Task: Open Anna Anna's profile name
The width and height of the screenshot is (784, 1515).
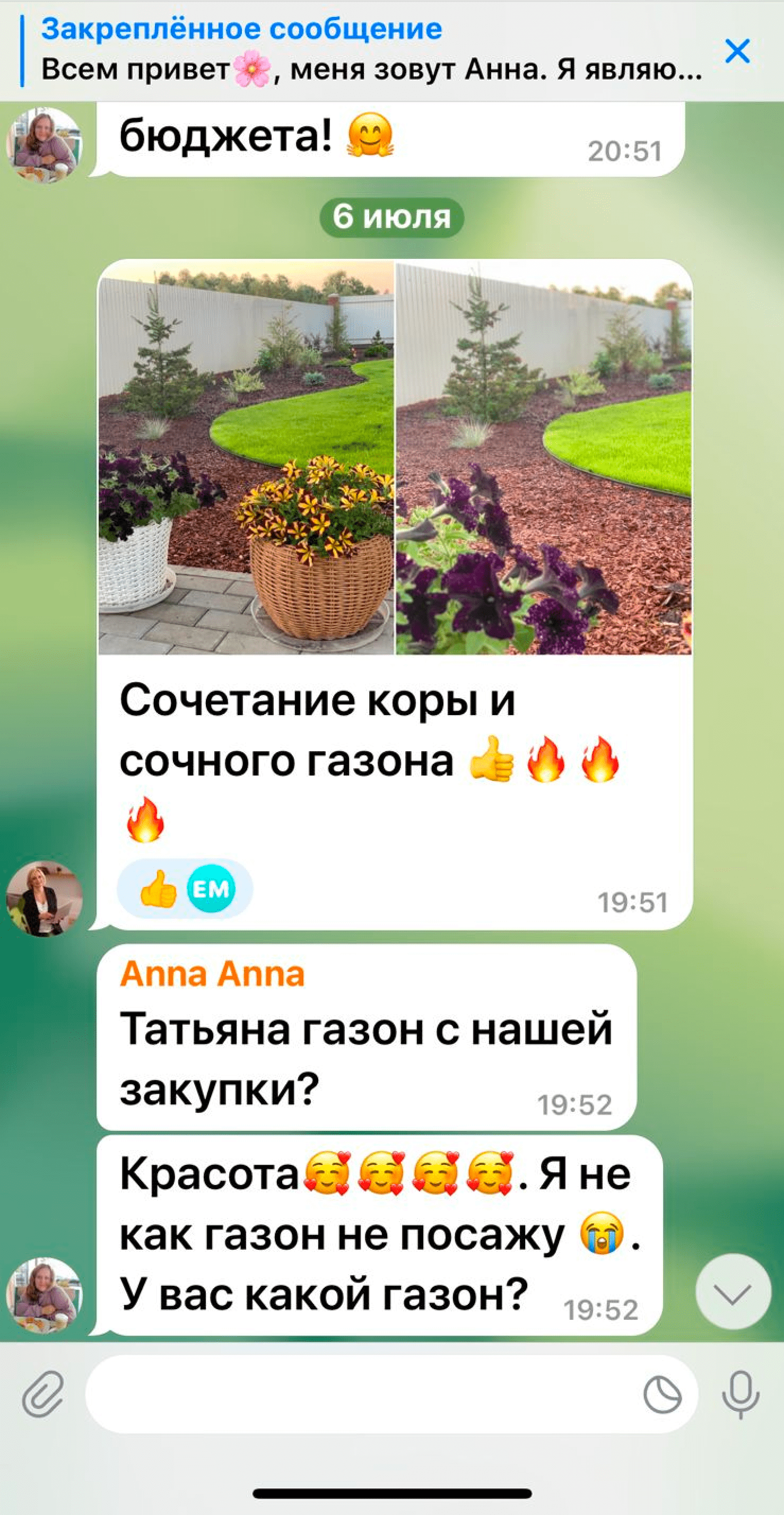Action: [212, 974]
